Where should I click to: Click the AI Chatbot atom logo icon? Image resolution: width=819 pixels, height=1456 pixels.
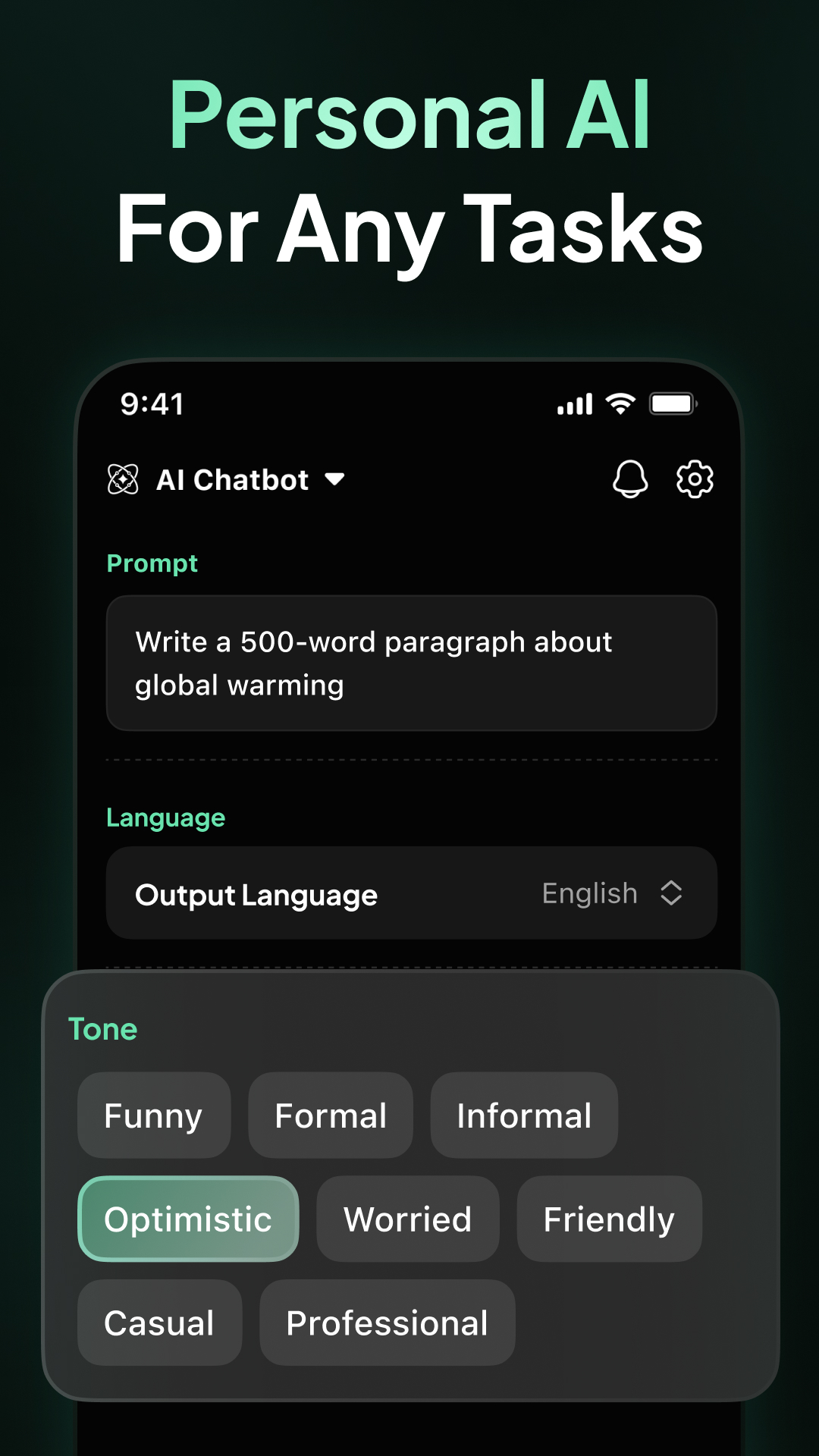point(124,479)
